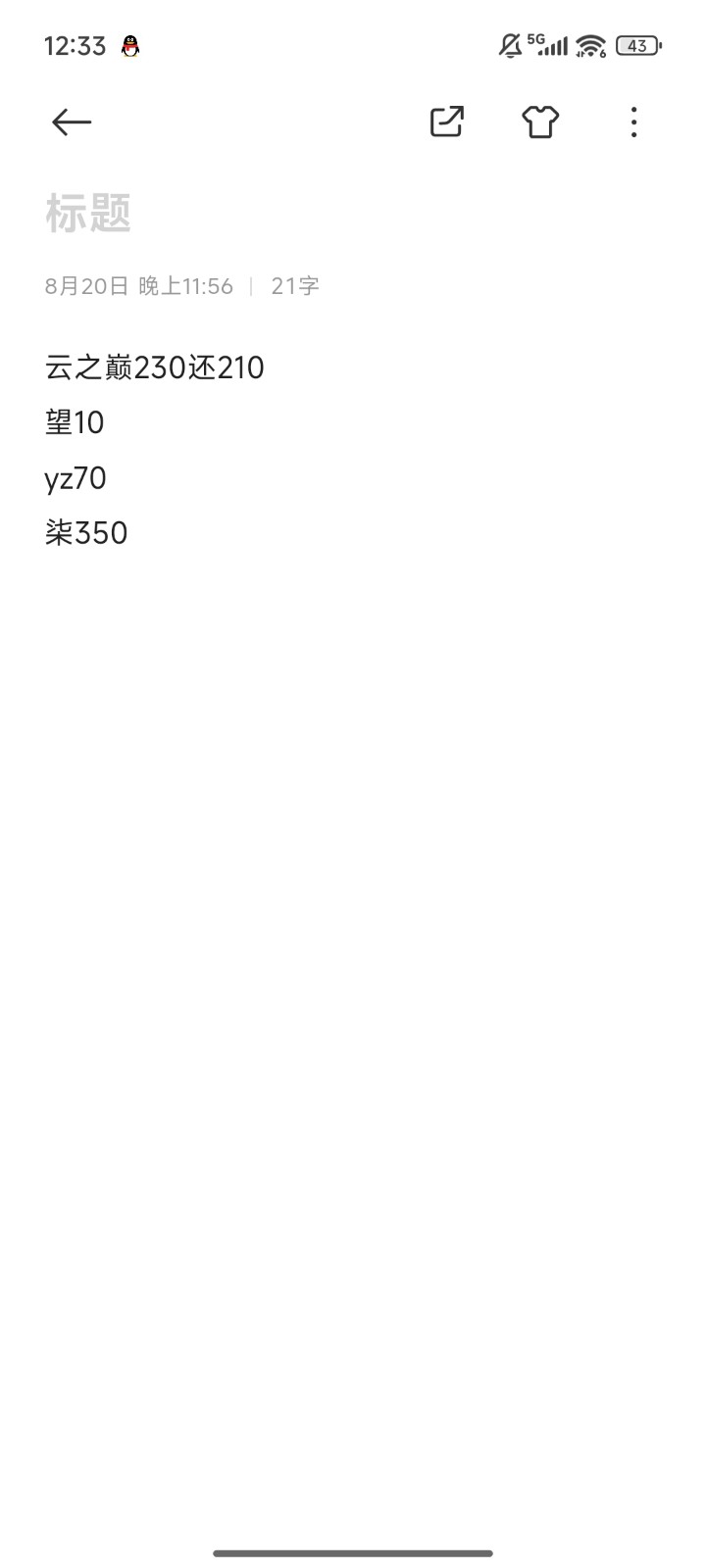Tap the line reading 柒350
Viewport: 706px width, 1568px height.
86,531
